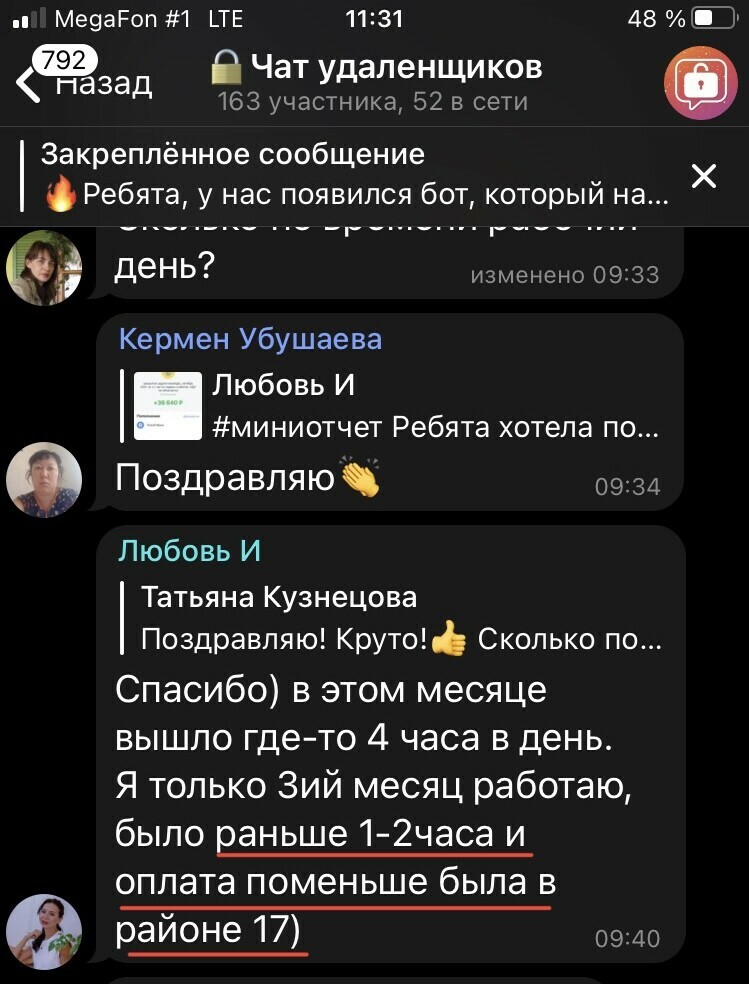View the avatar beside the Поздравляю message
Screen dimensions: 749x984
44,480
